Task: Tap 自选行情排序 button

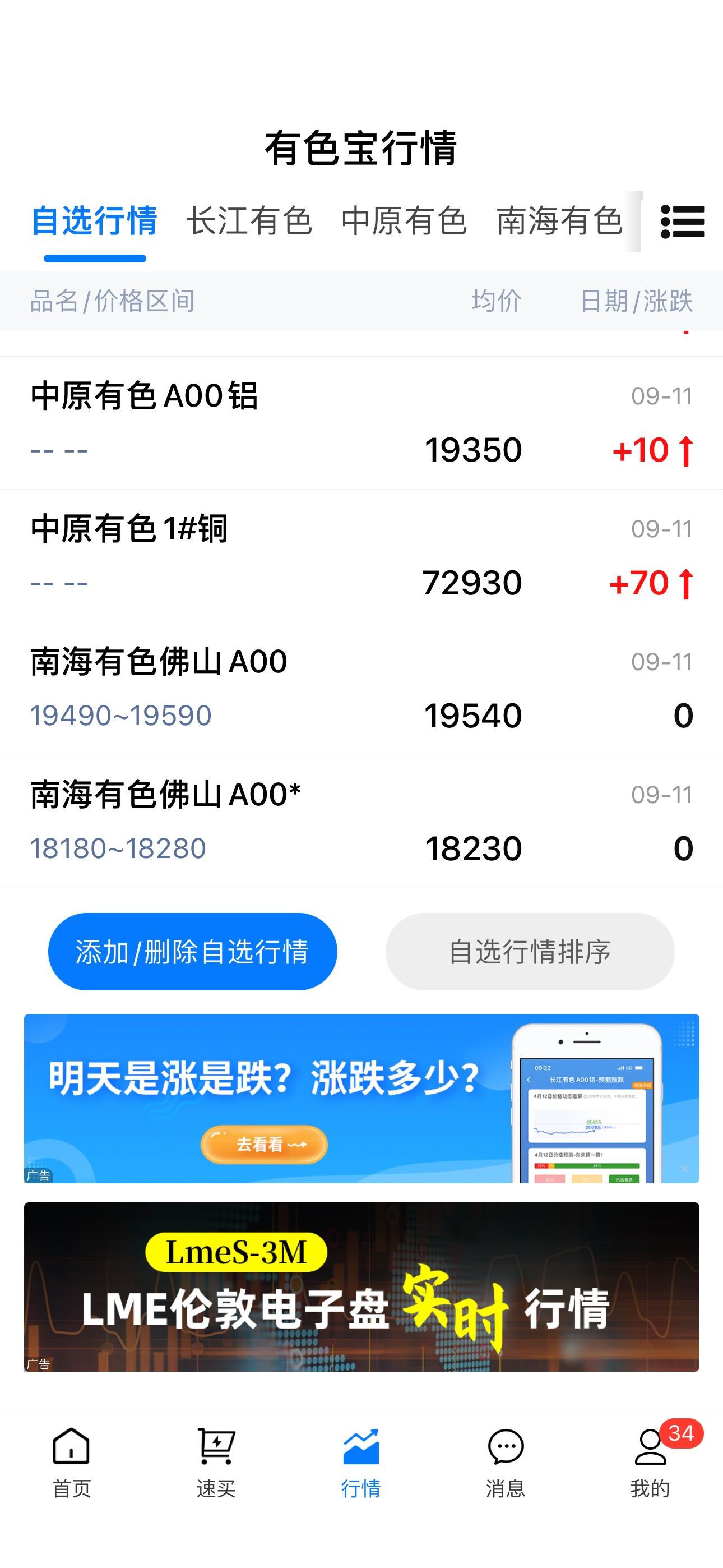Action: pos(530,951)
